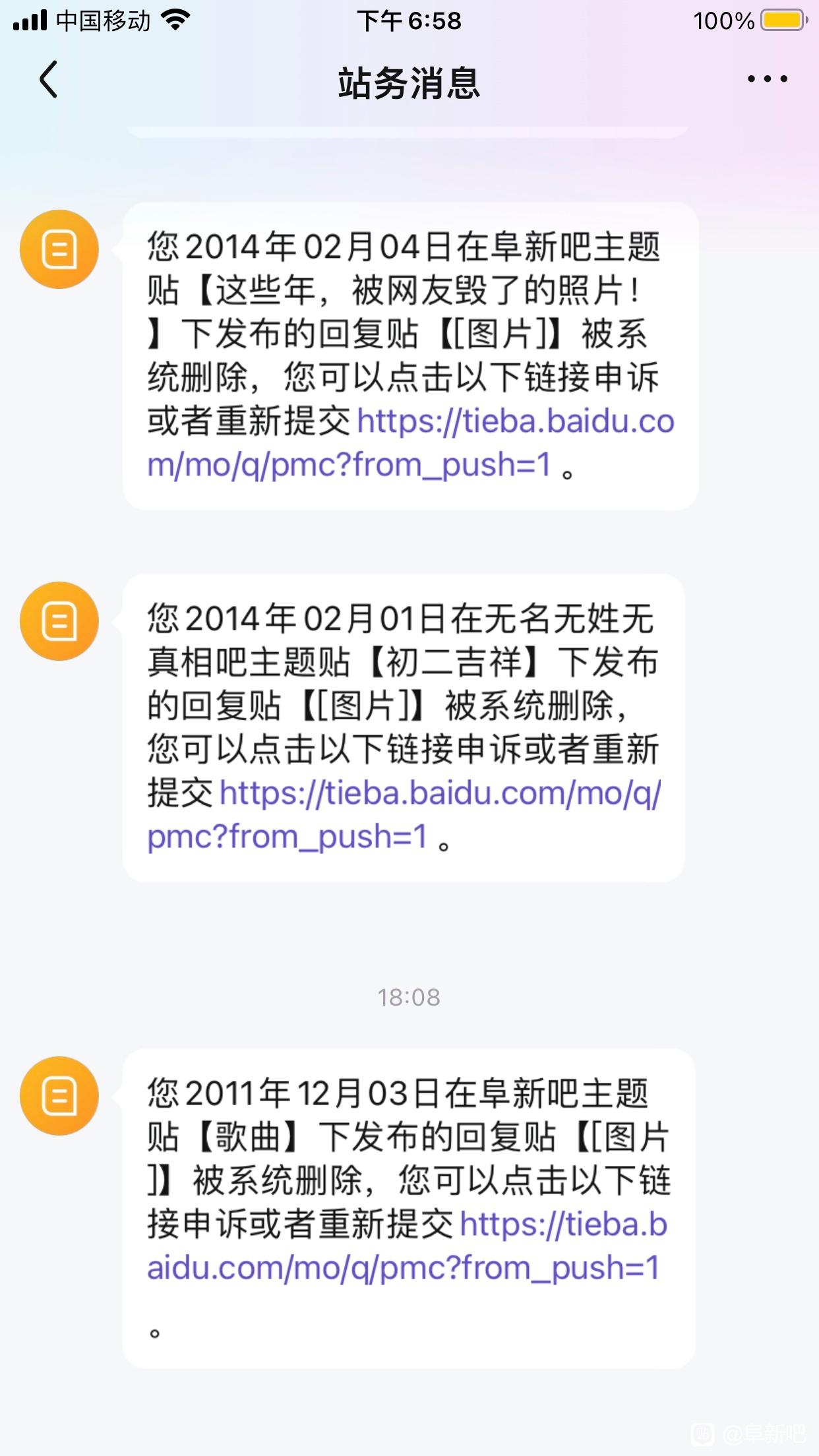Go back from 站务消息 page

pyautogui.click(x=48, y=79)
